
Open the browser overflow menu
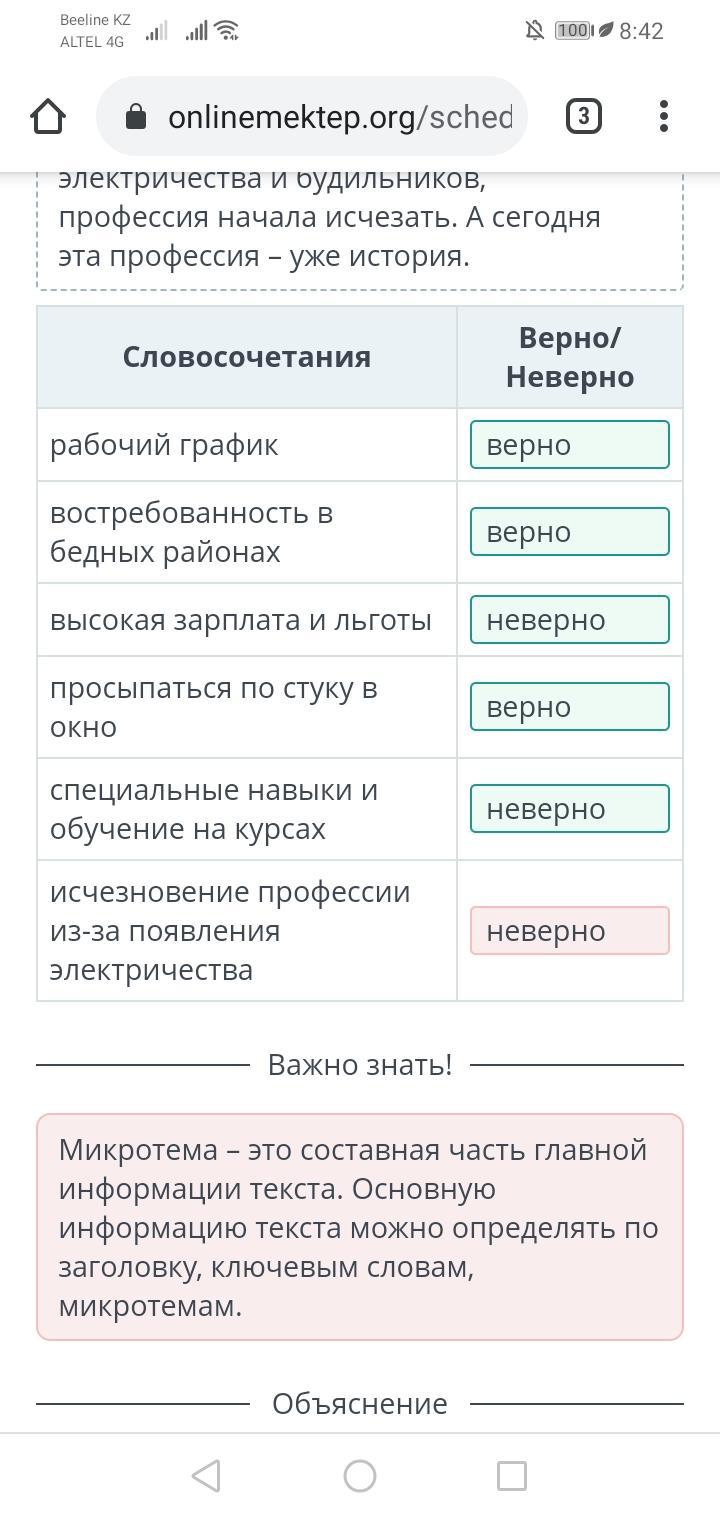[664, 117]
